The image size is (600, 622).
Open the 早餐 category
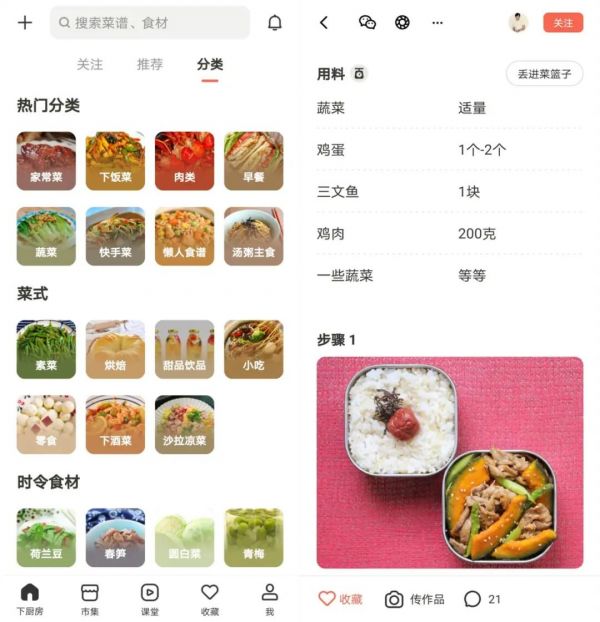(x=253, y=161)
